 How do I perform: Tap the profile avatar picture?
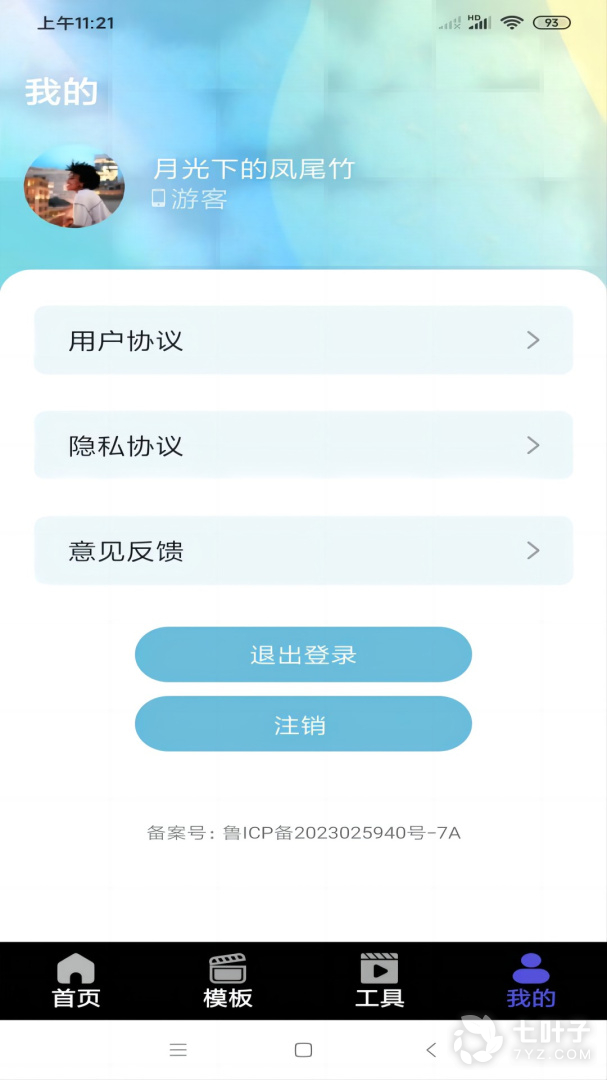point(74,186)
